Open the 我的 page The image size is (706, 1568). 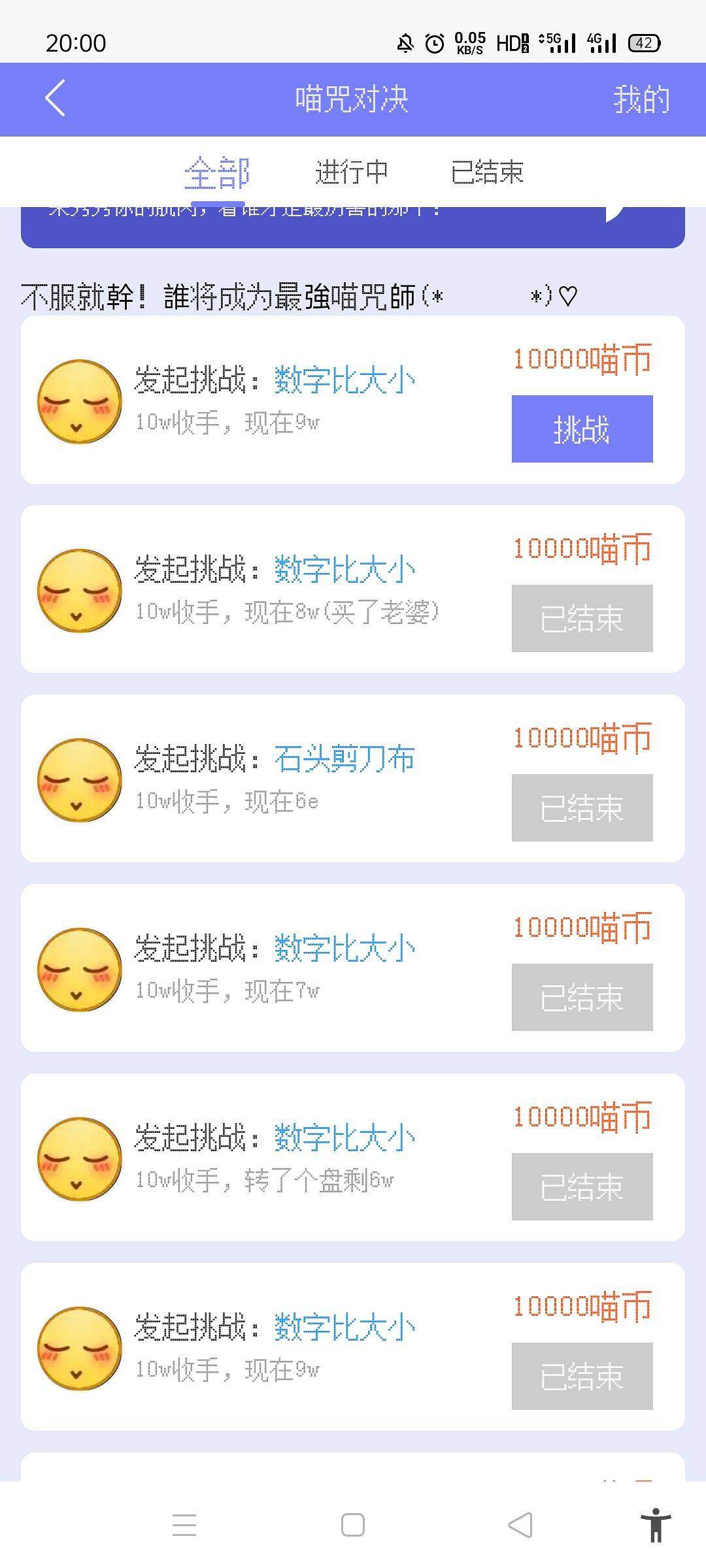point(641,100)
